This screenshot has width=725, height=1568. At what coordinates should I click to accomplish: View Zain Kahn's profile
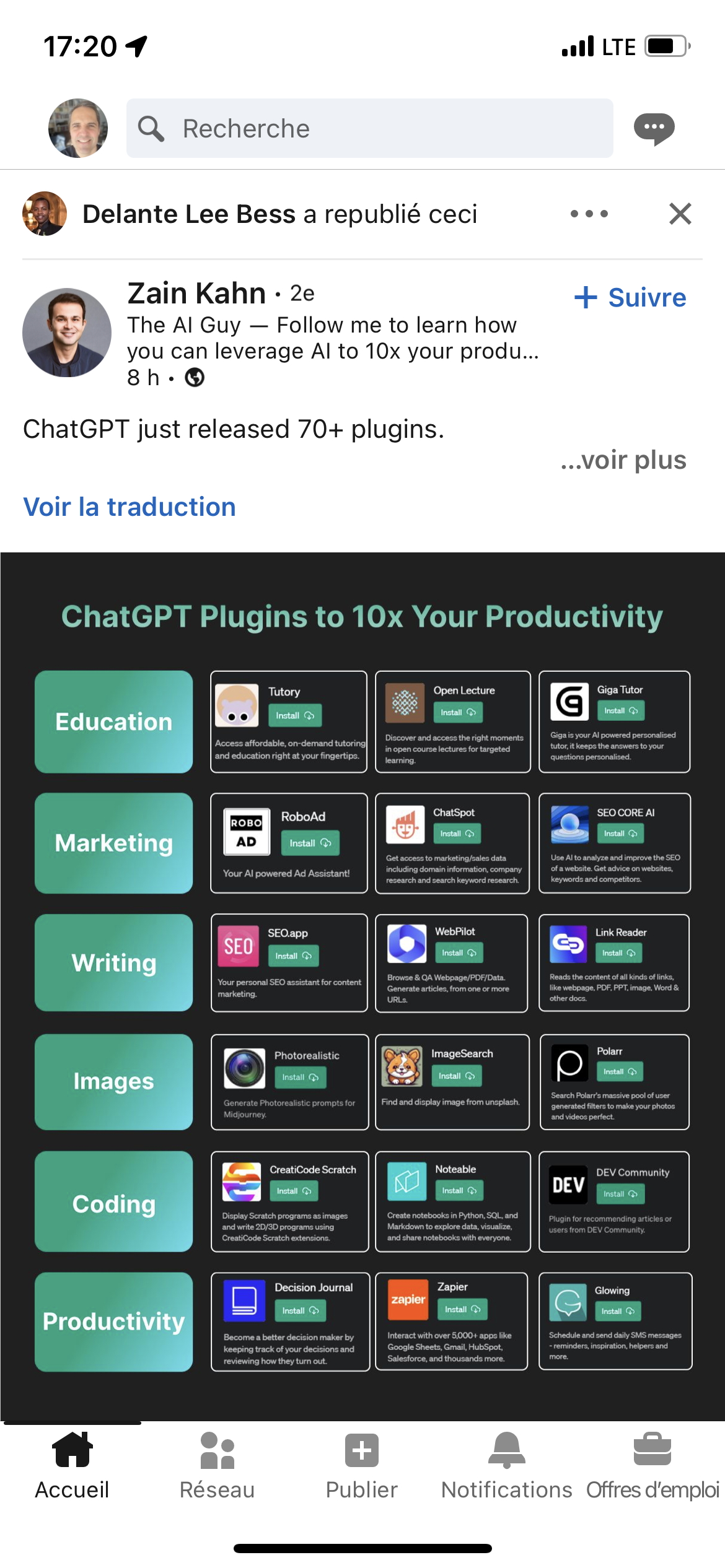click(x=196, y=293)
